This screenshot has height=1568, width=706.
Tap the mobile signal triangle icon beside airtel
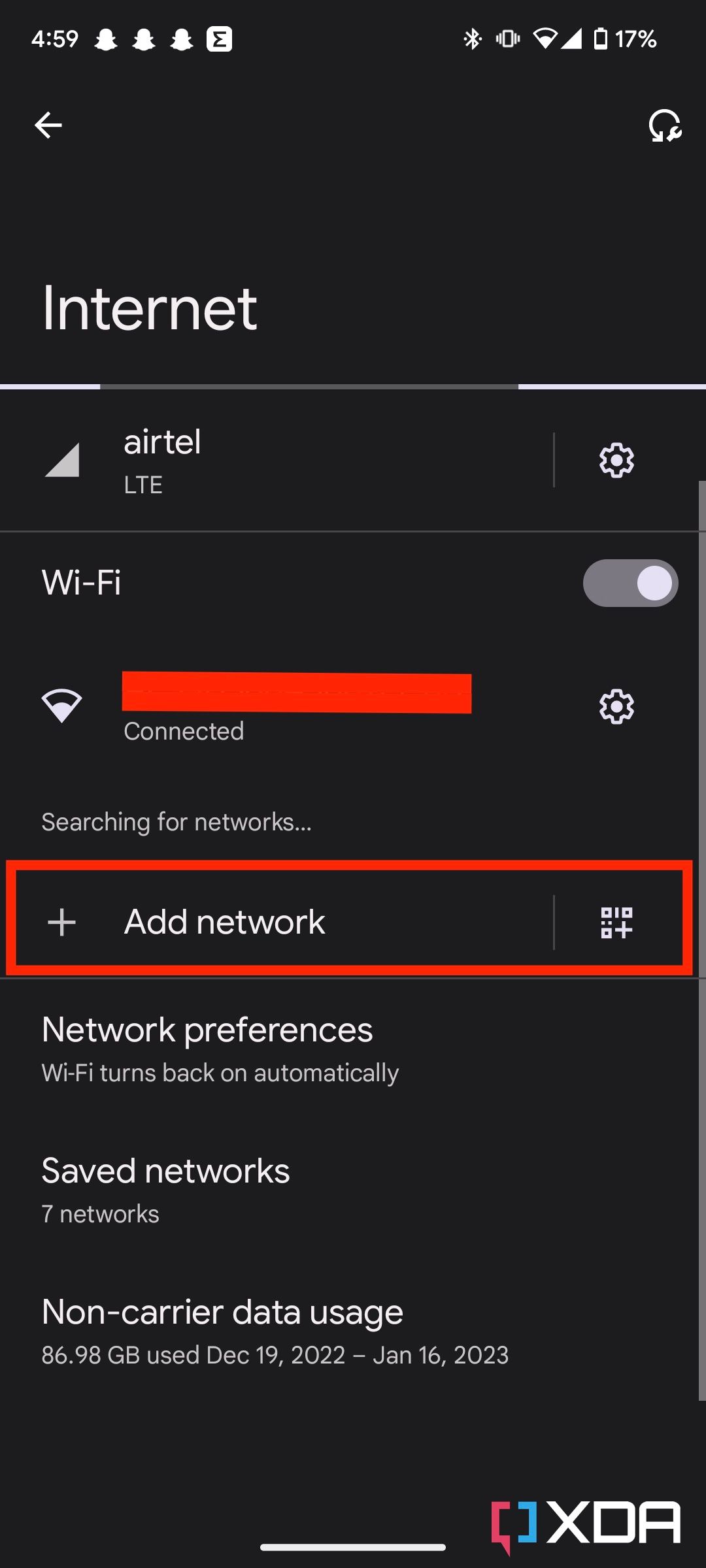coord(62,461)
